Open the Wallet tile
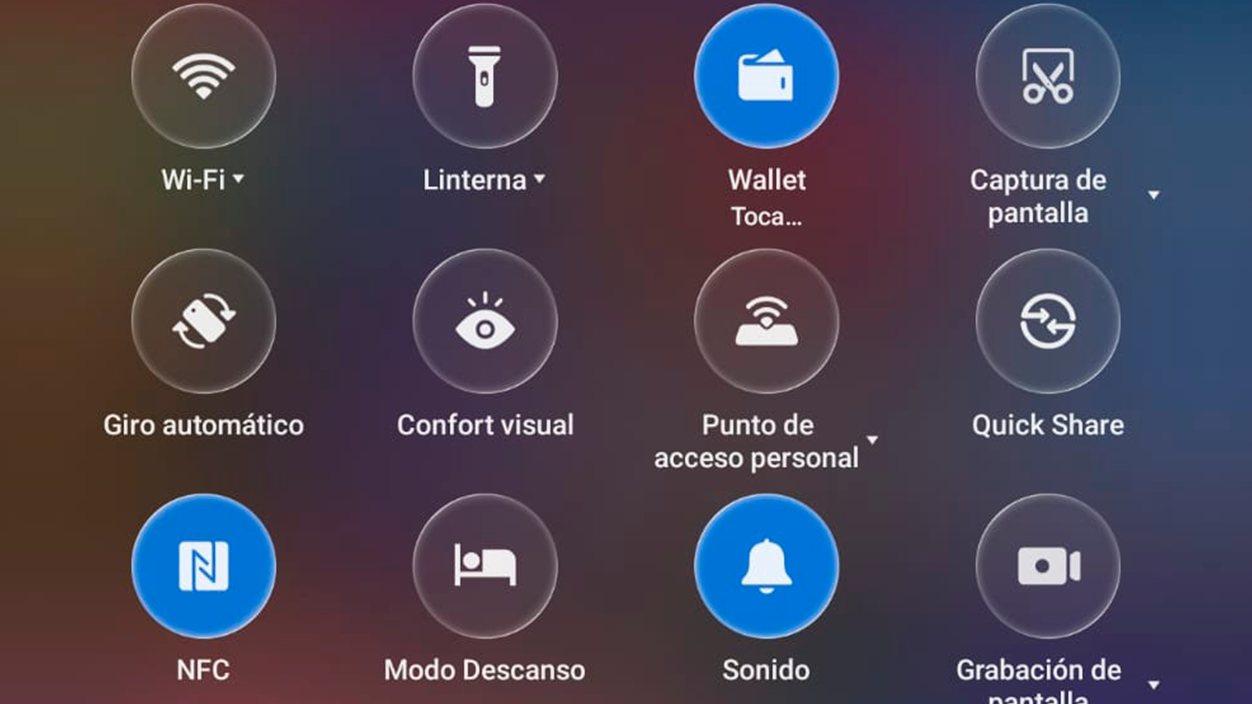Viewport: 1252px width, 704px height. [766, 76]
